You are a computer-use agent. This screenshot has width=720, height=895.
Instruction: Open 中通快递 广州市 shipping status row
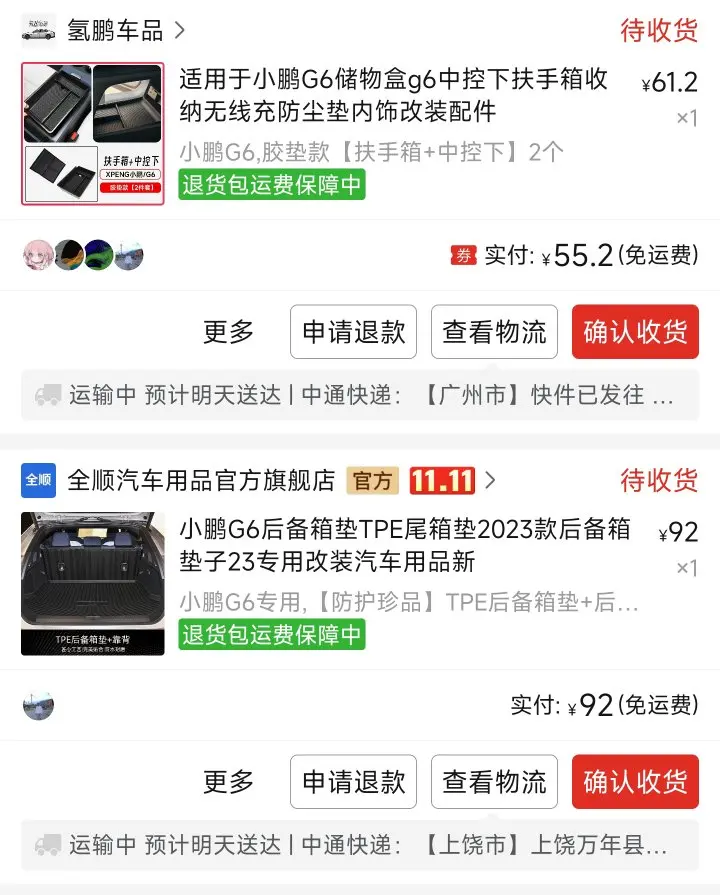360,395
